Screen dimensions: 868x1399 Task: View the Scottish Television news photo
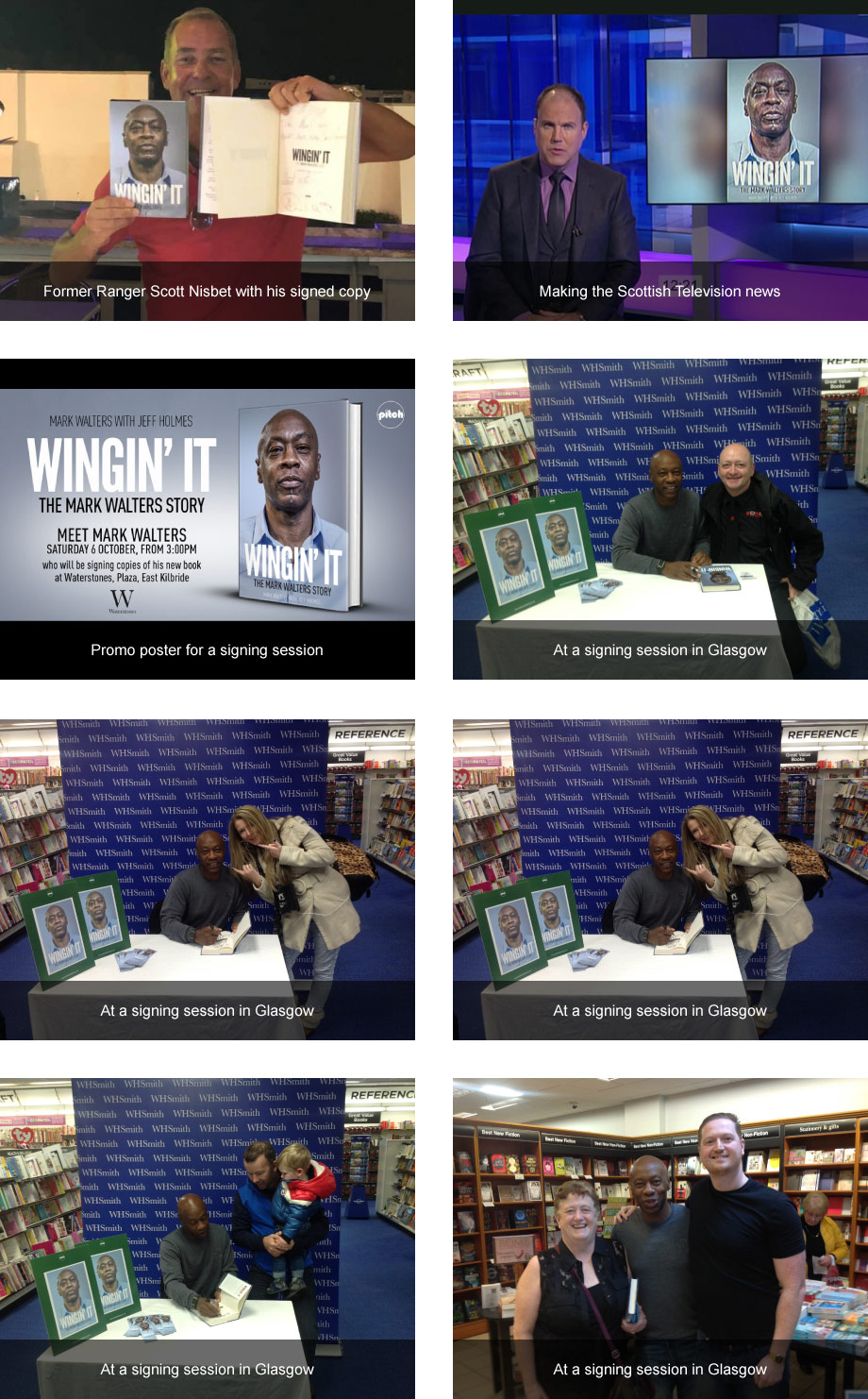(x=659, y=160)
